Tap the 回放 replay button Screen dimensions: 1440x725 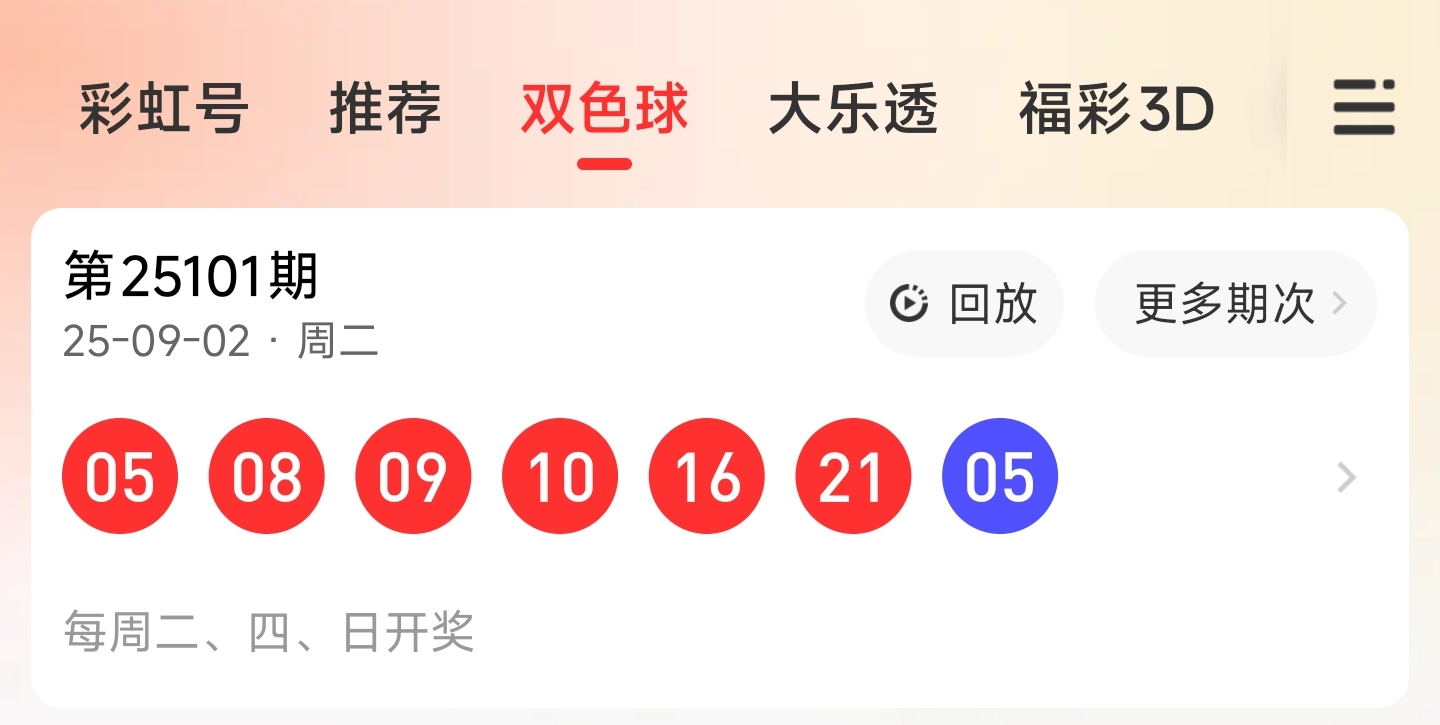(x=964, y=304)
